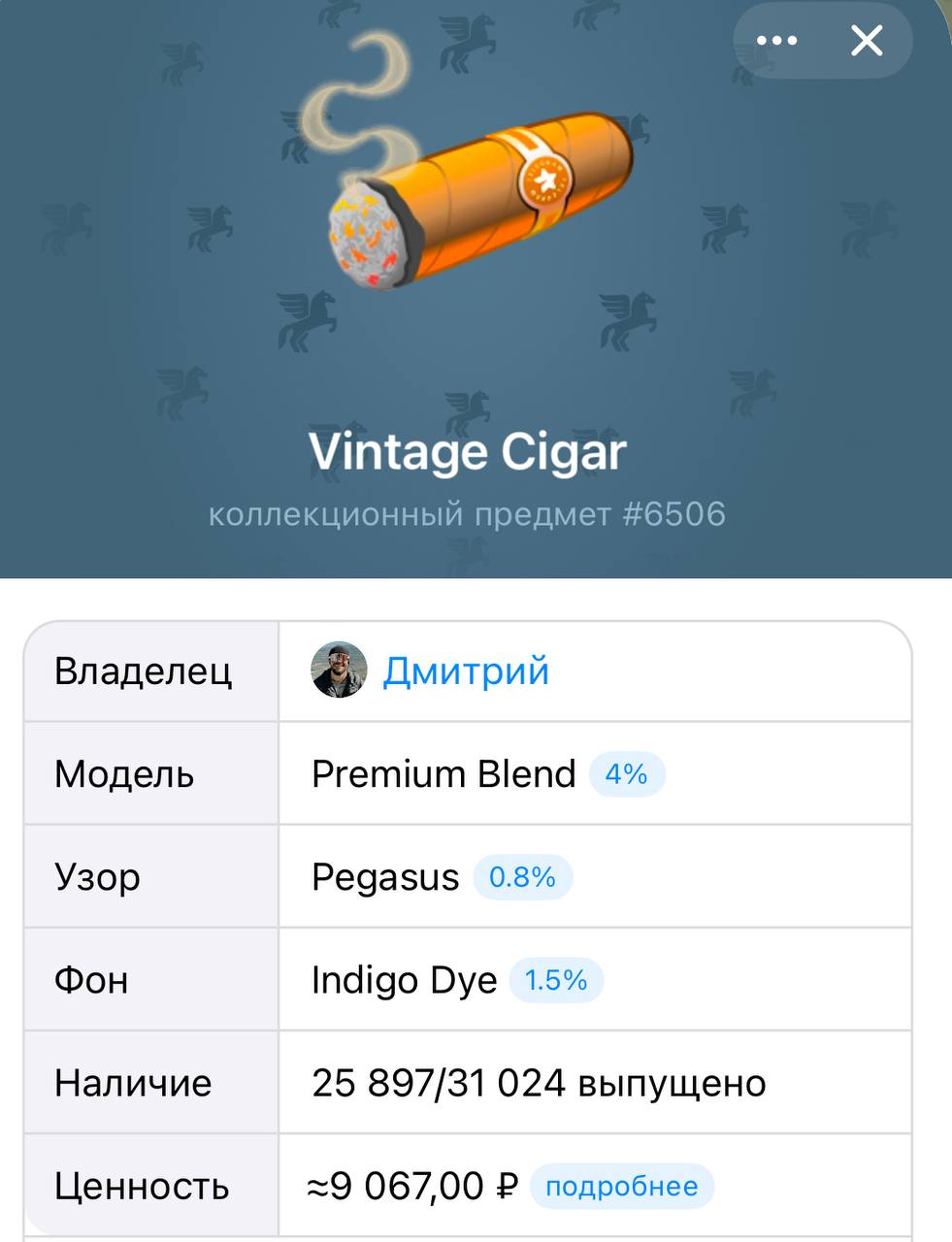Screen dimensions: 952x1242
Task: Tap the 0.8% rarity chip for Pegasus
Action: [522, 877]
